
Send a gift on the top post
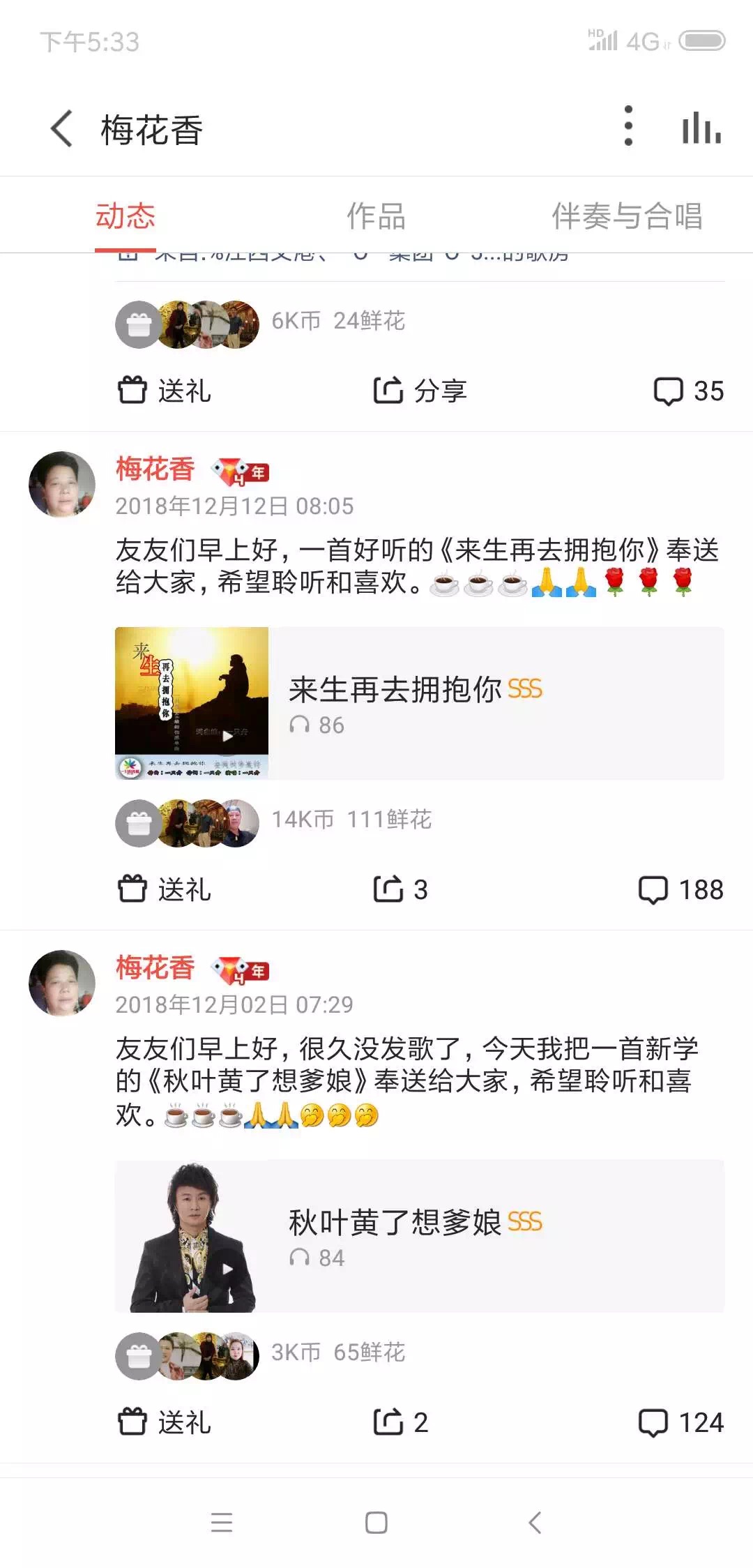[165, 391]
